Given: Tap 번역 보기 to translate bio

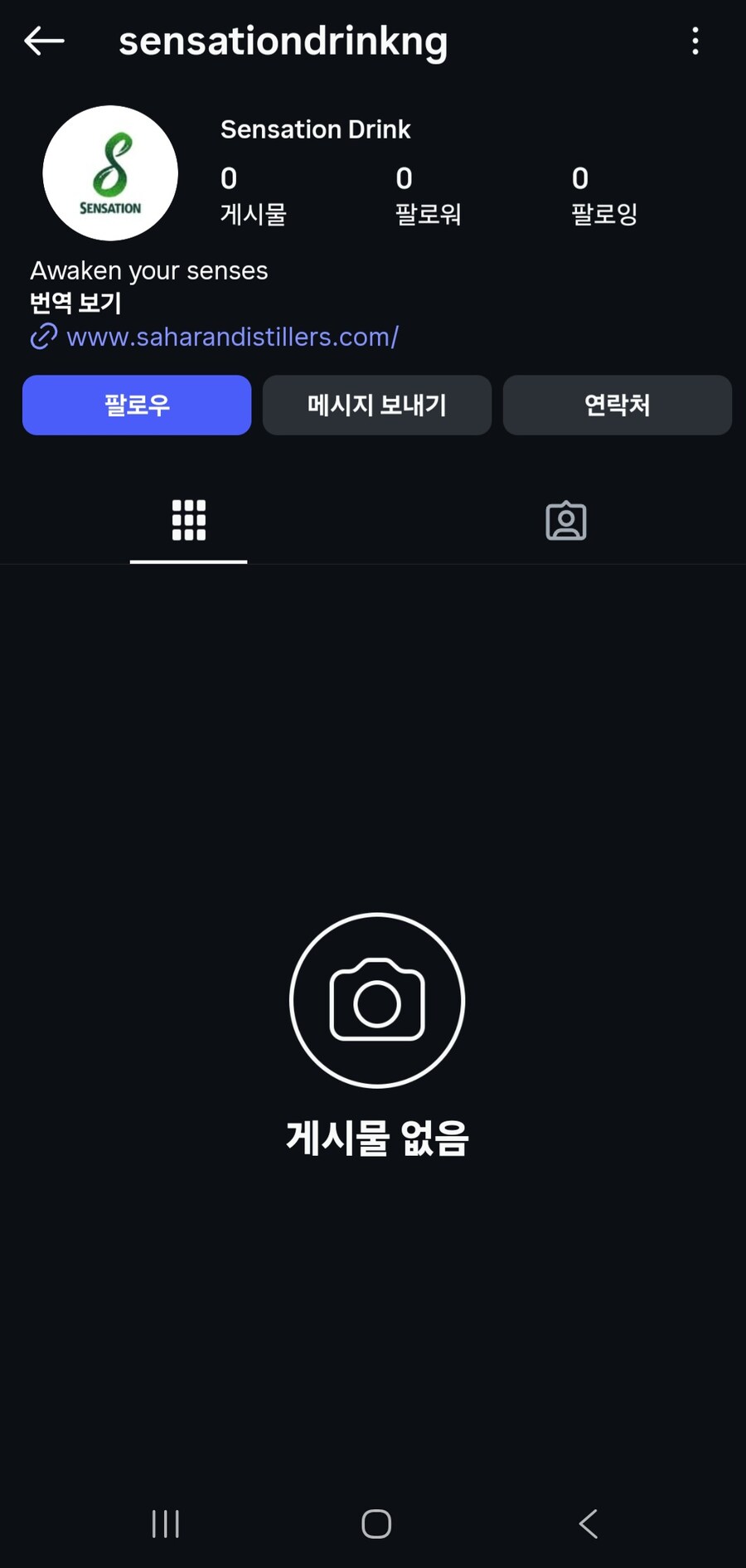Looking at the screenshot, I should click(75, 303).
